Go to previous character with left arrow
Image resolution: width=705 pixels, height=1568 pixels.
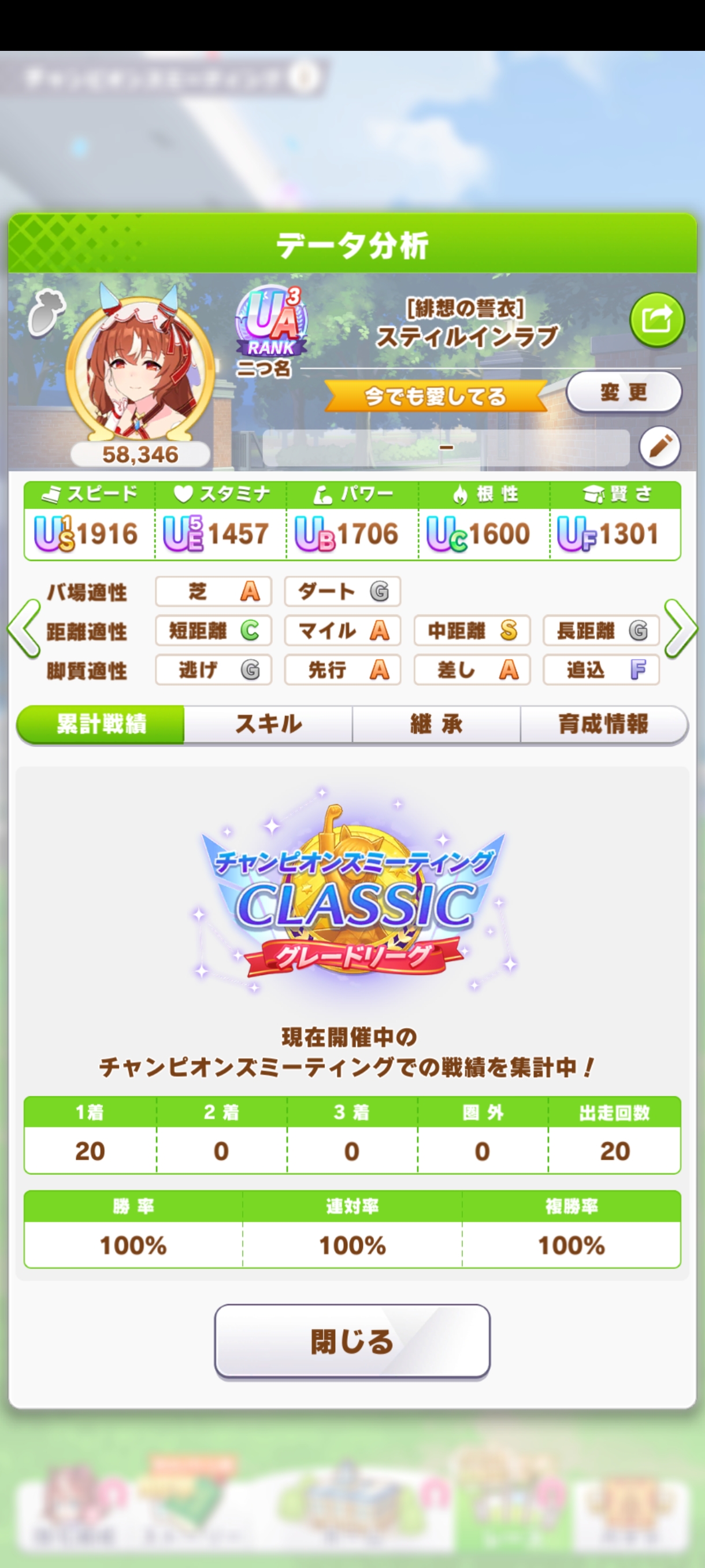tap(24, 630)
